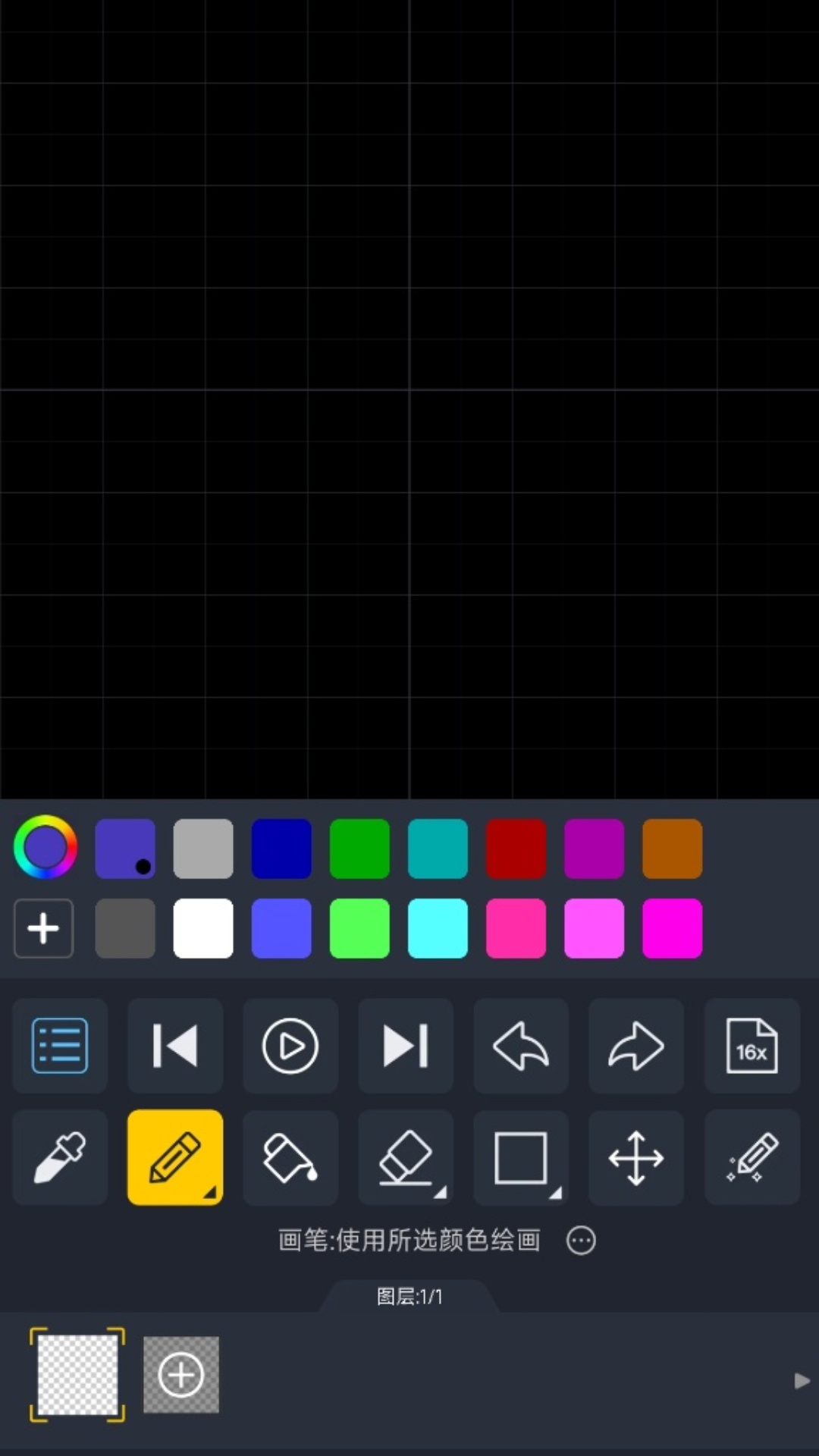819x1456 pixels.
Task: Open the 16x canvas size option
Action: point(752,1046)
